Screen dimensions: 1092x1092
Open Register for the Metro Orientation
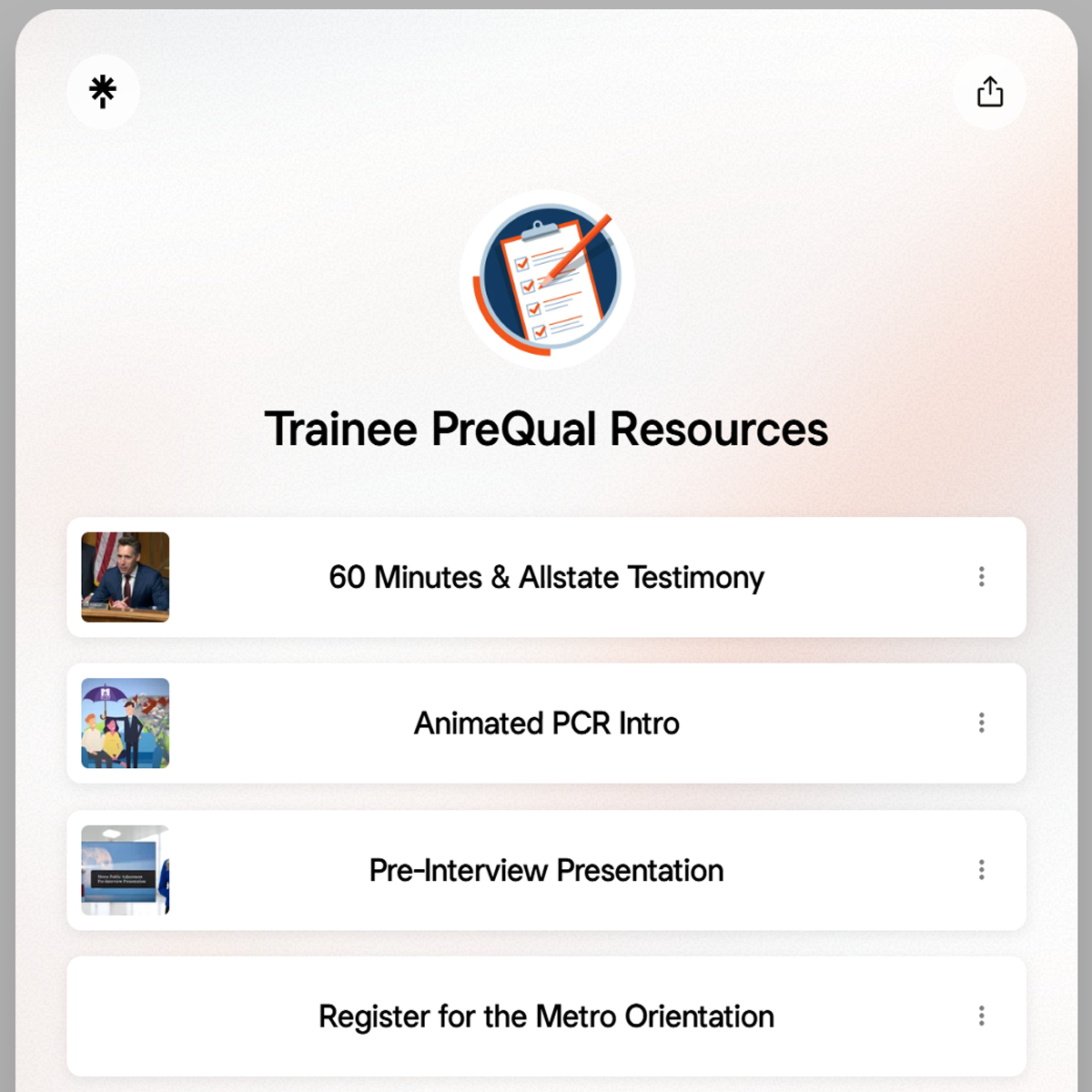tap(546, 1016)
